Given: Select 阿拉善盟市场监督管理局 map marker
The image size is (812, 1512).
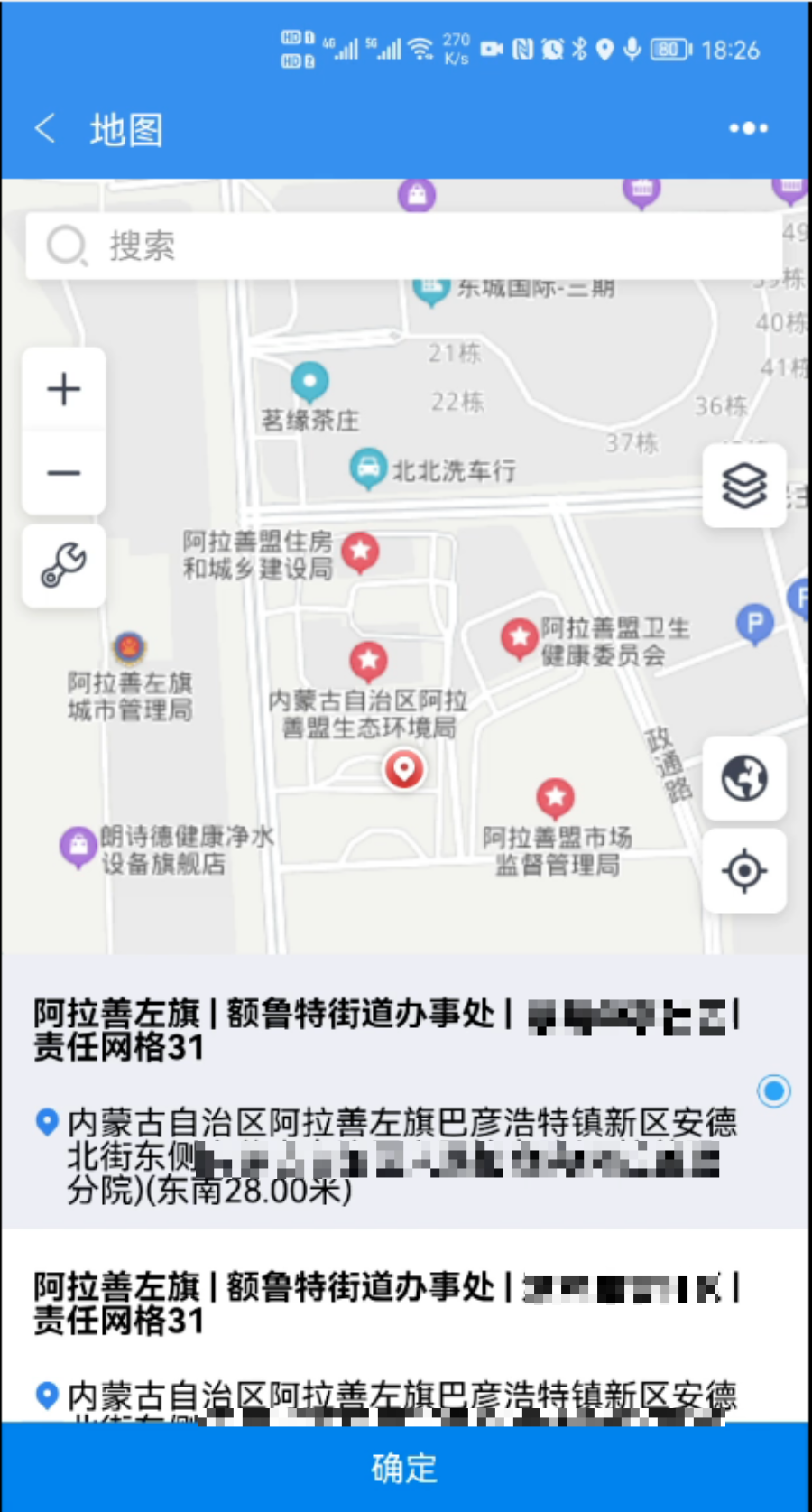Looking at the screenshot, I should click(556, 798).
